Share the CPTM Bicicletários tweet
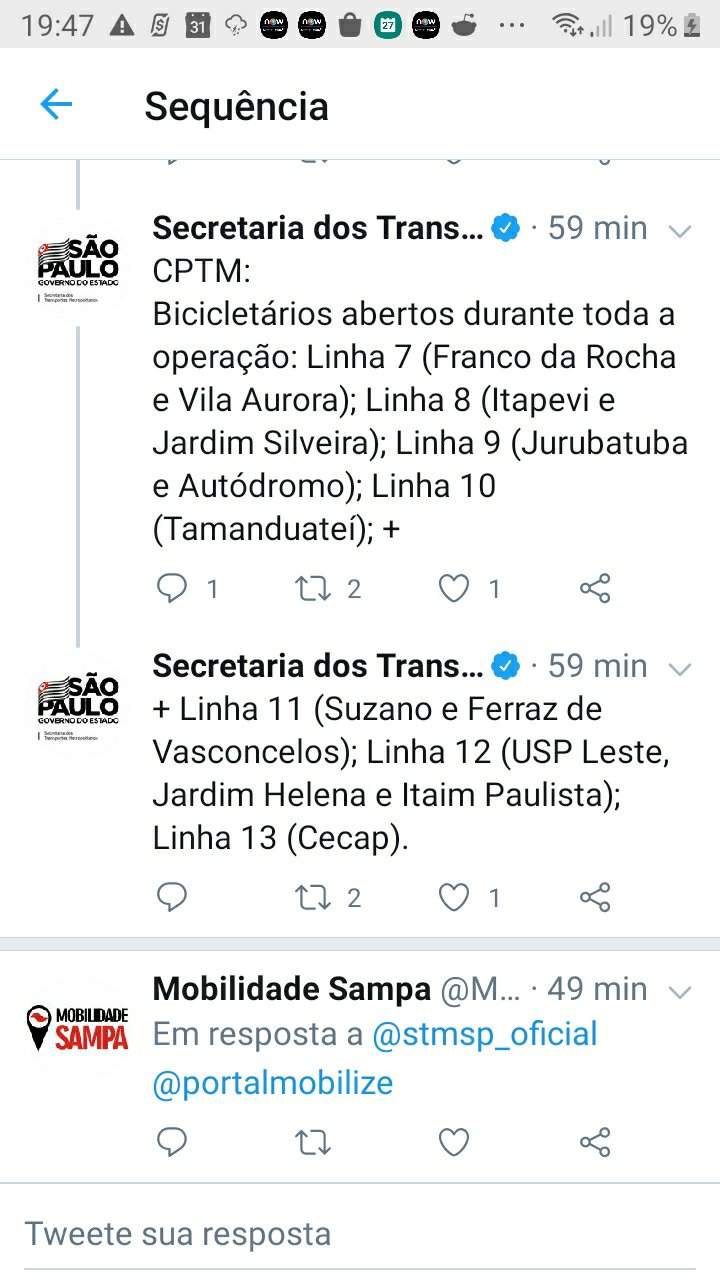720x1280 pixels. pos(595,588)
